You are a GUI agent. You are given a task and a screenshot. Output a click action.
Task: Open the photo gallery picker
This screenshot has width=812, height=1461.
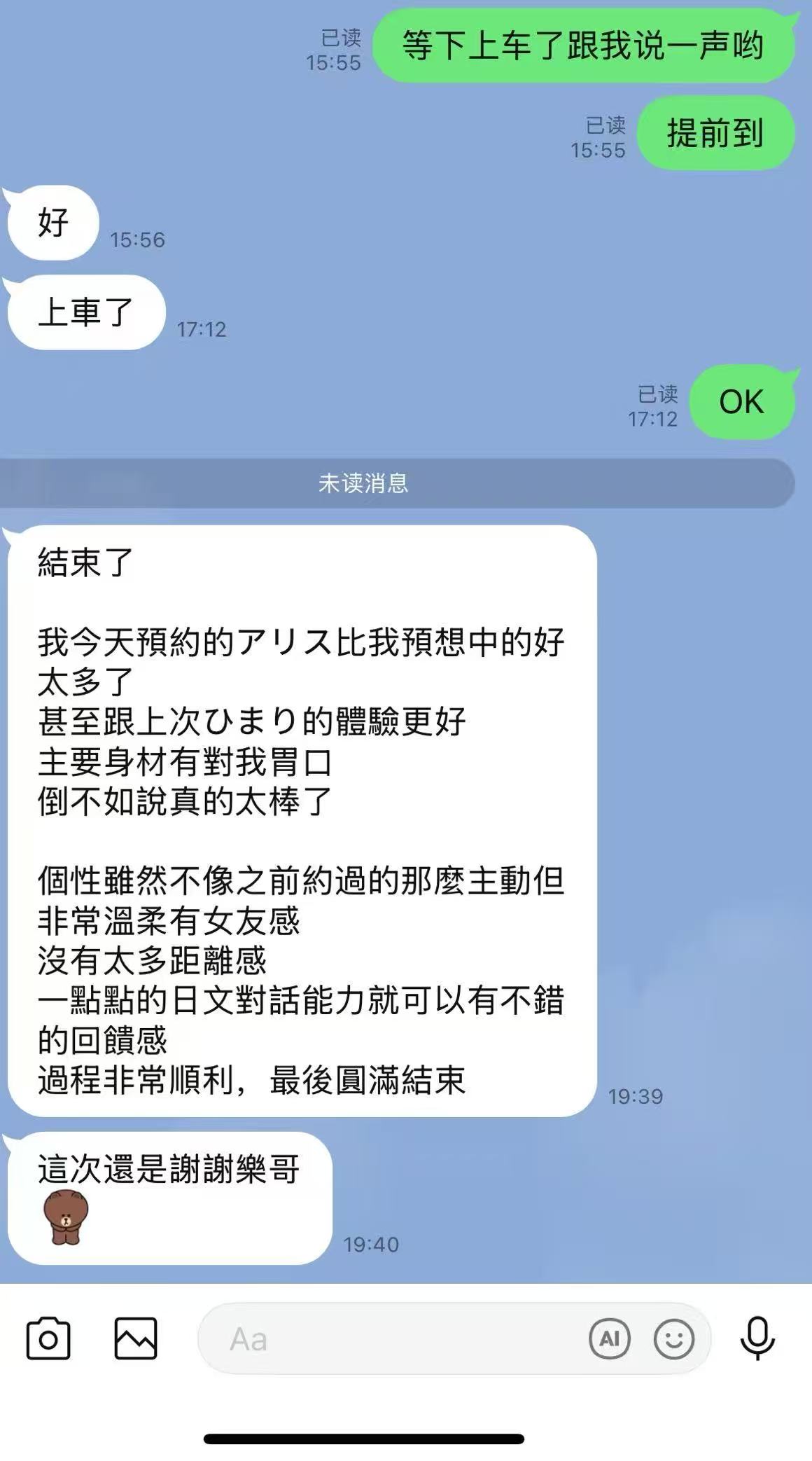tap(136, 1338)
